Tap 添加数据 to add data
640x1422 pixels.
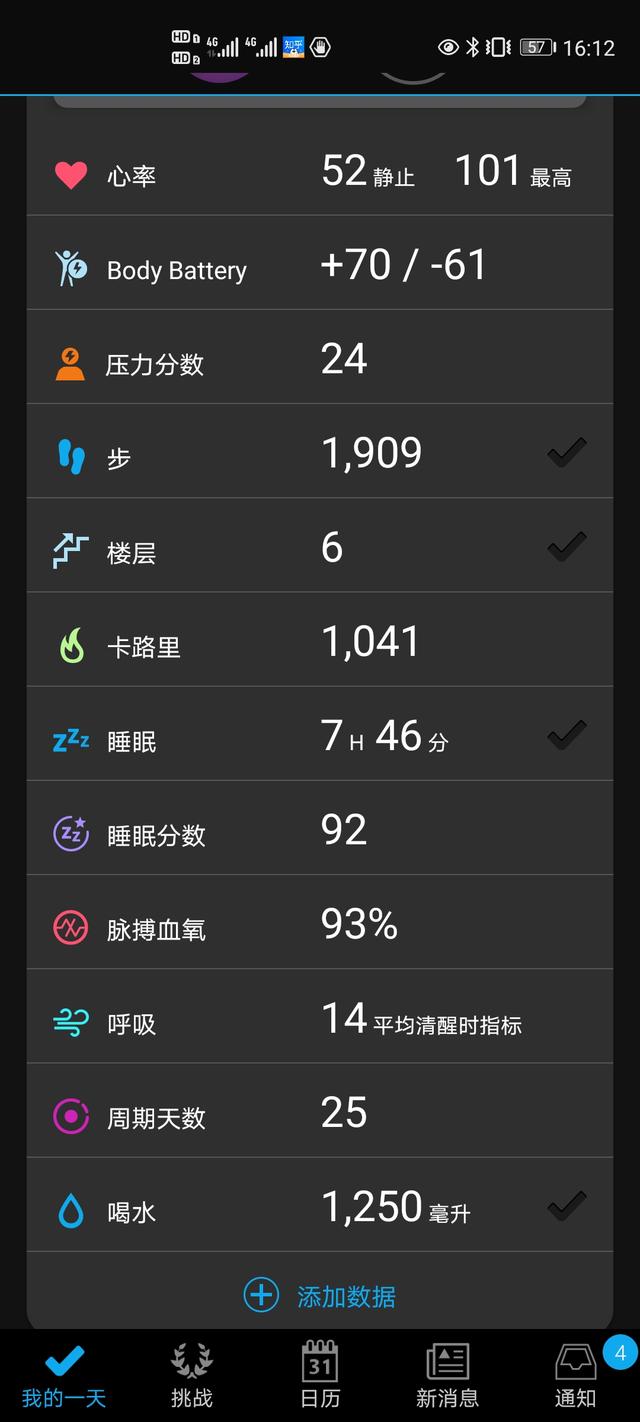pos(320,1296)
